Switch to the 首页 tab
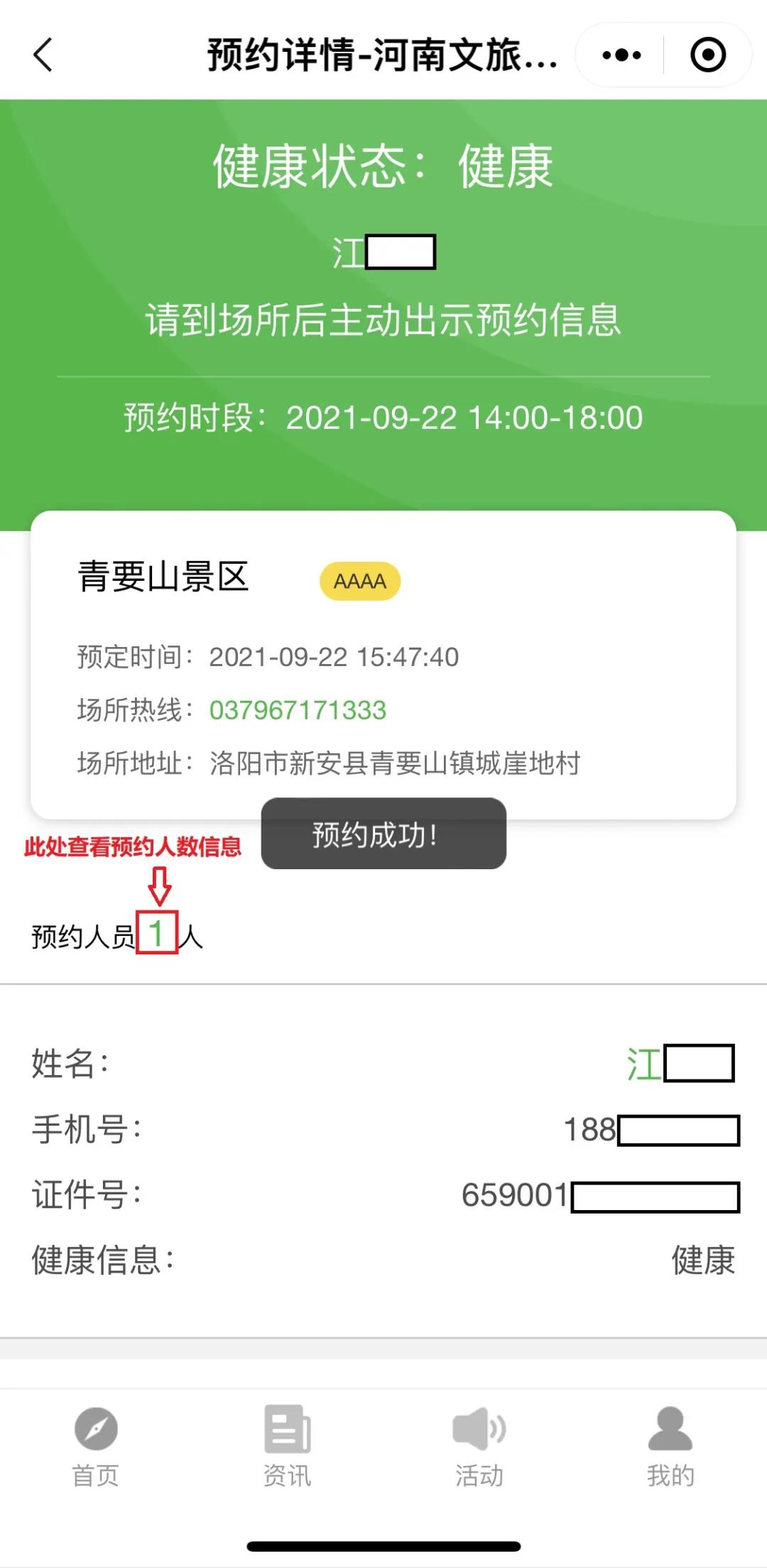 [96, 1447]
